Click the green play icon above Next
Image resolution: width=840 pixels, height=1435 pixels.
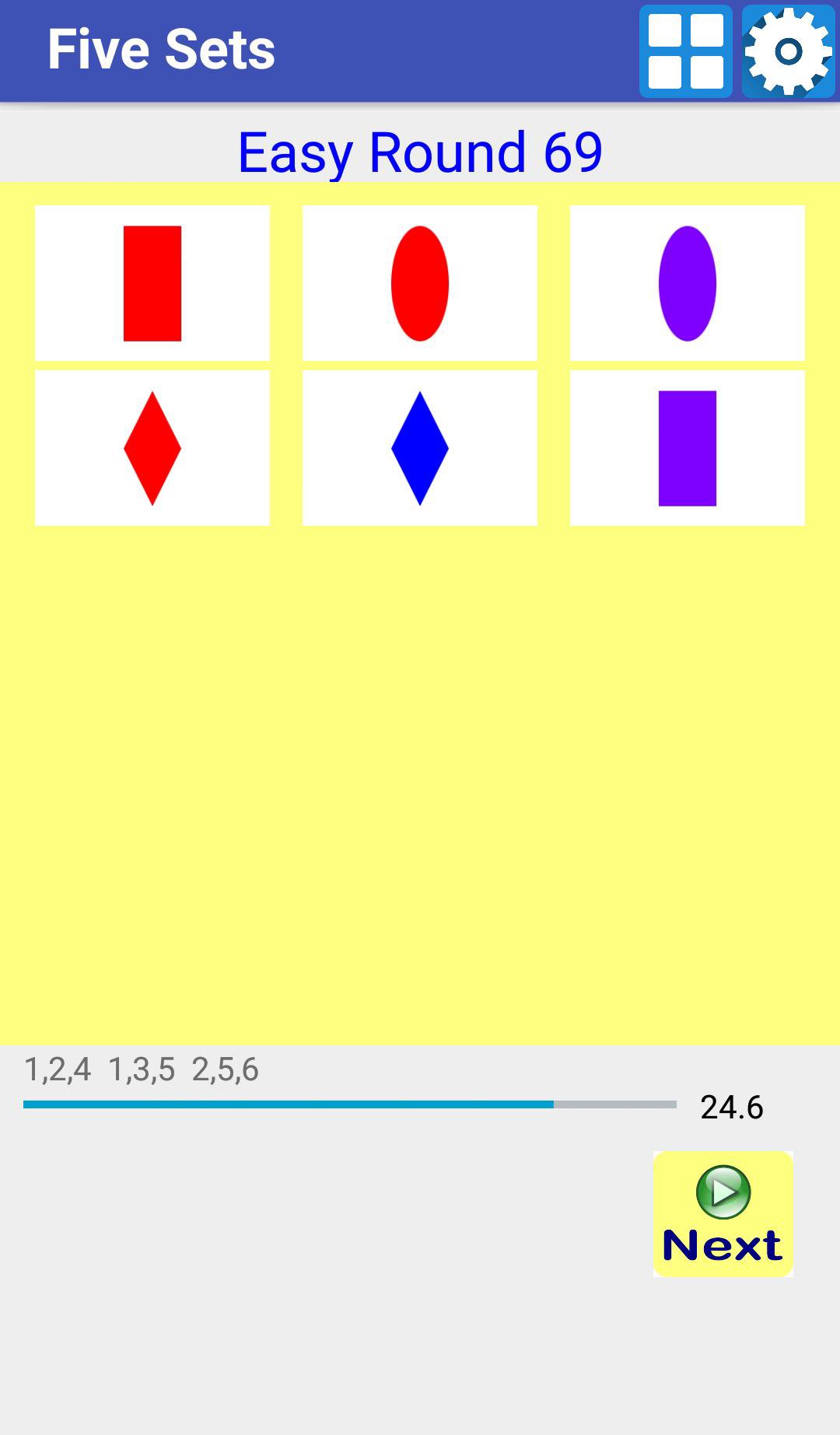[x=722, y=1192]
